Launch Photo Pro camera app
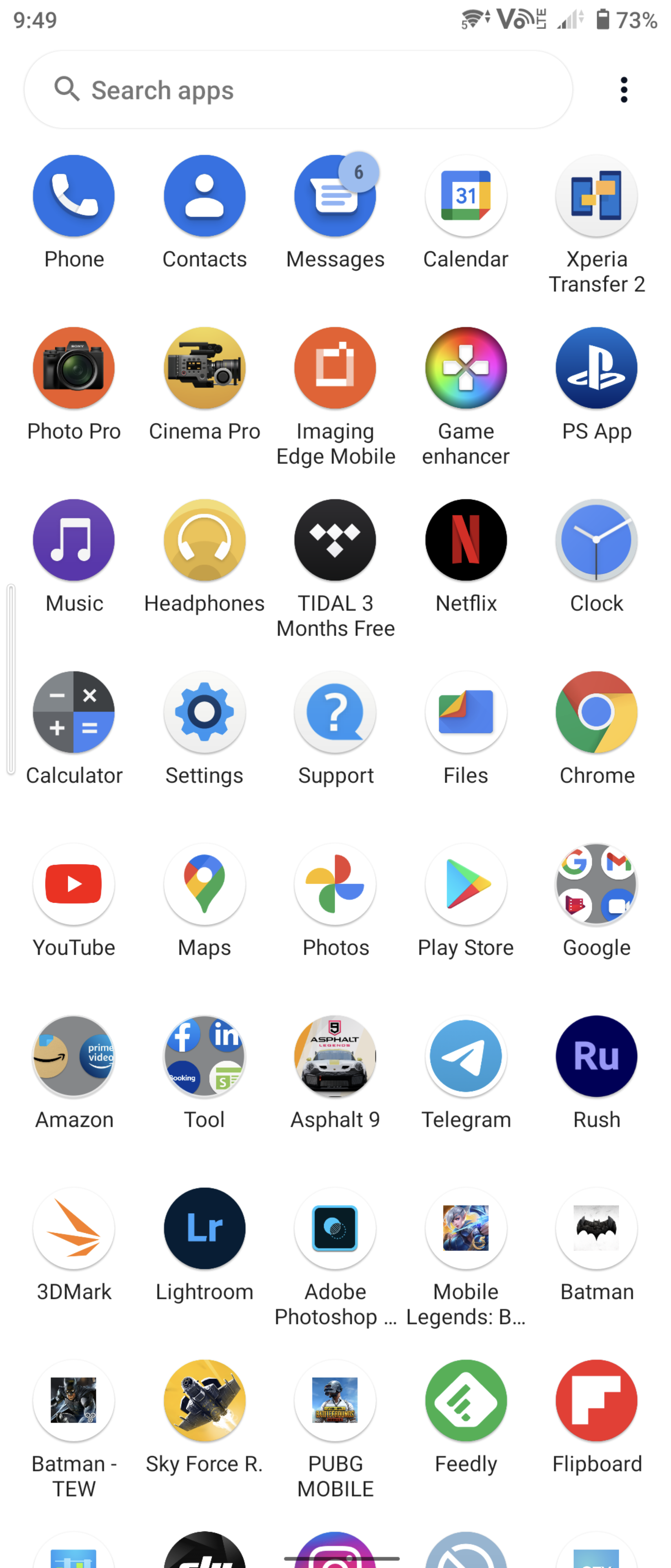This screenshot has width=671, height=1568. click(x=73, y=368)
